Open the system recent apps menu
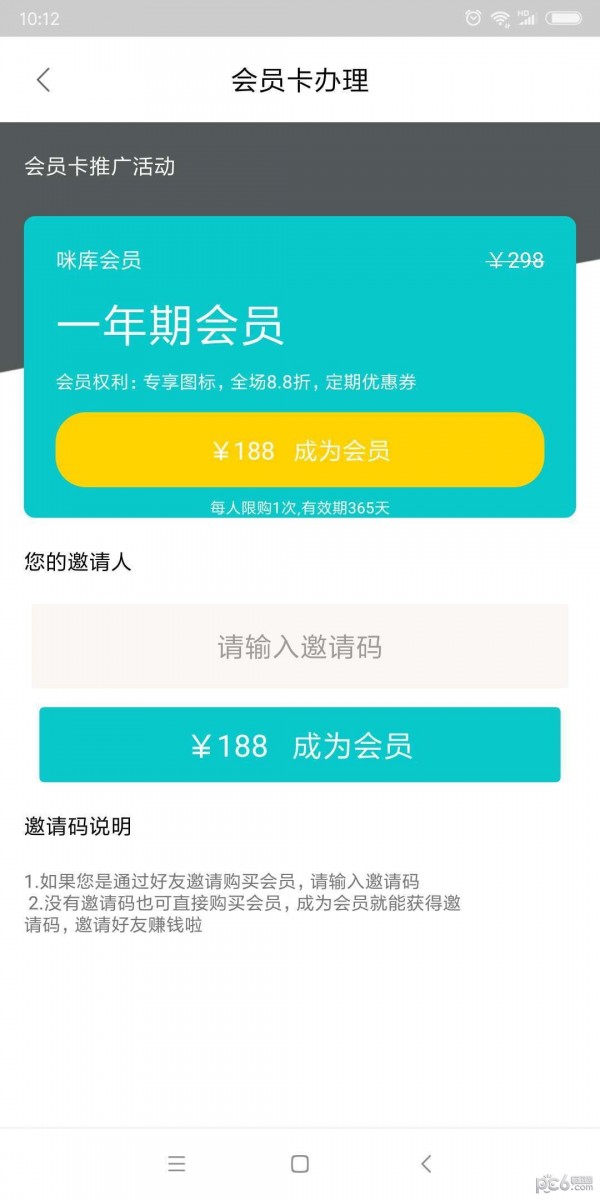Image resolution: width=600 pixels, height=1200 pixels. point(177,1163)
